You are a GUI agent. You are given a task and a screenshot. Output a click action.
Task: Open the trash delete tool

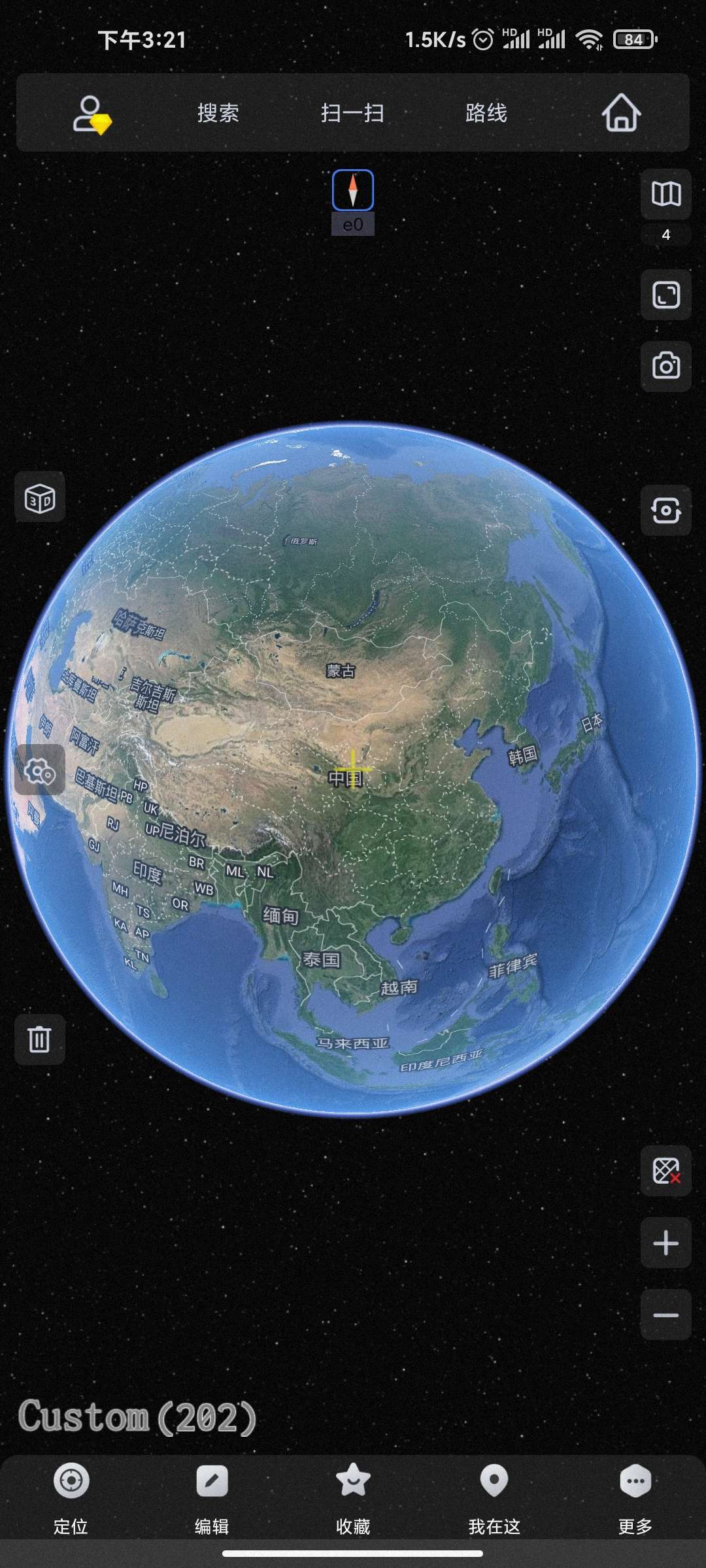(x=39, y=1039)
